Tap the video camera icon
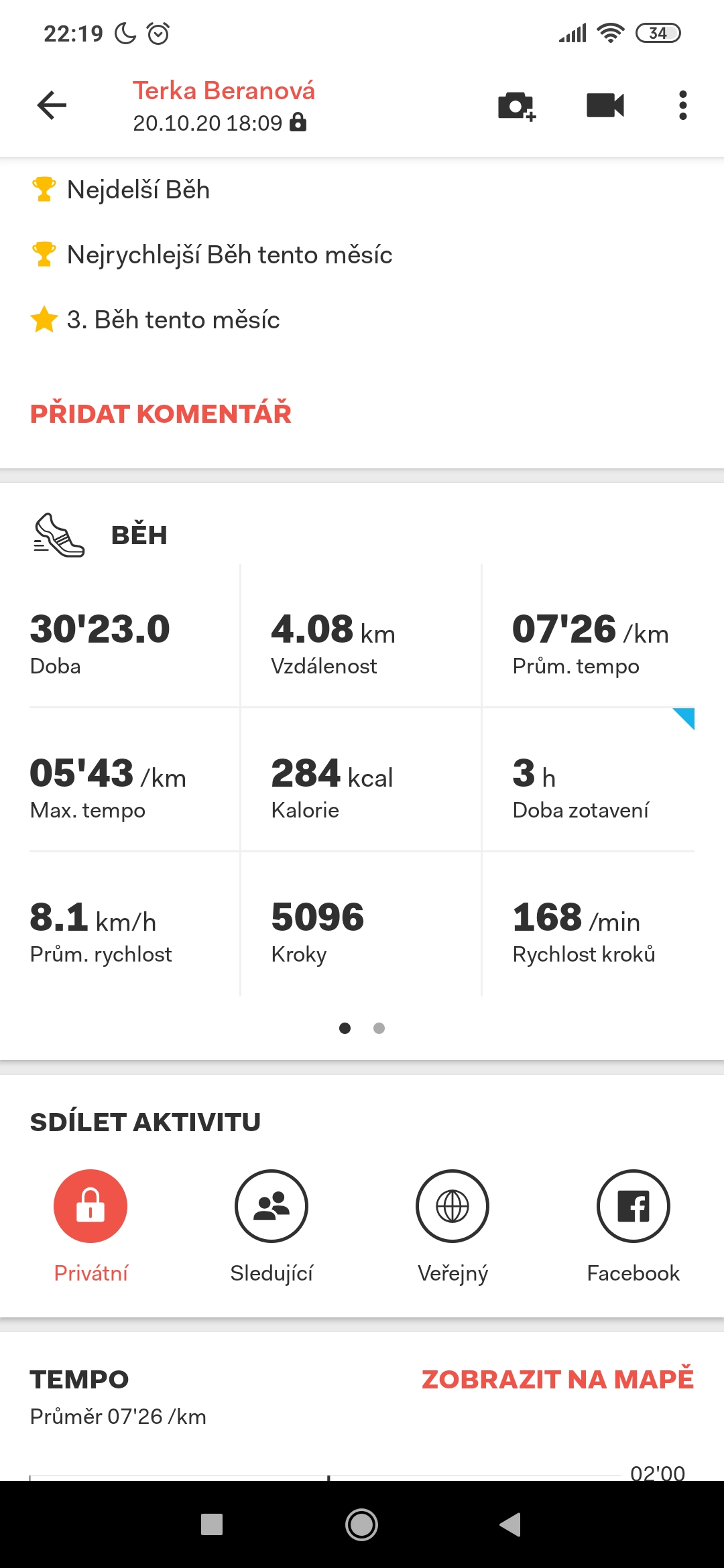This screenshot has height=1568, width=724. point(605,105)
